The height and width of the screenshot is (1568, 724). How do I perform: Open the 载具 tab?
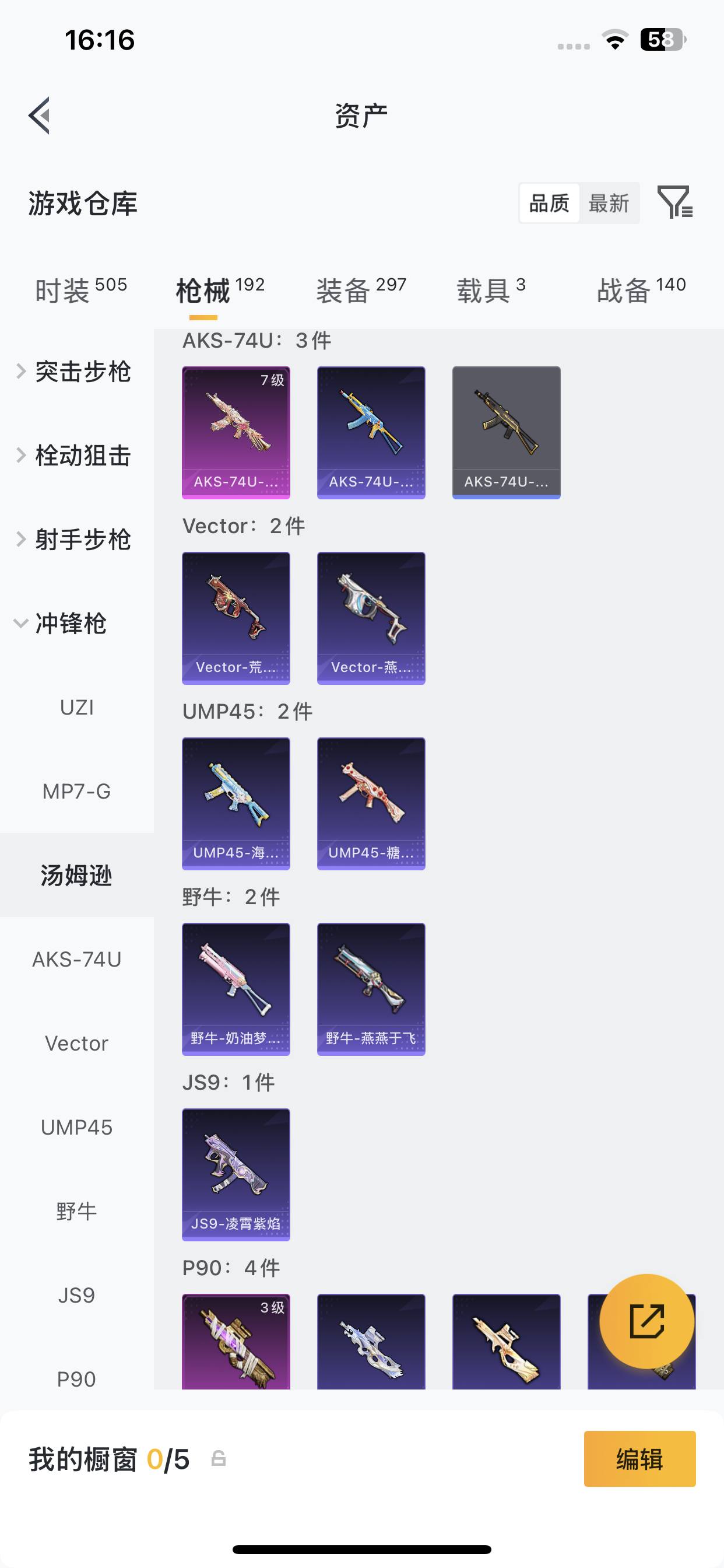click(x=490, y=290)
